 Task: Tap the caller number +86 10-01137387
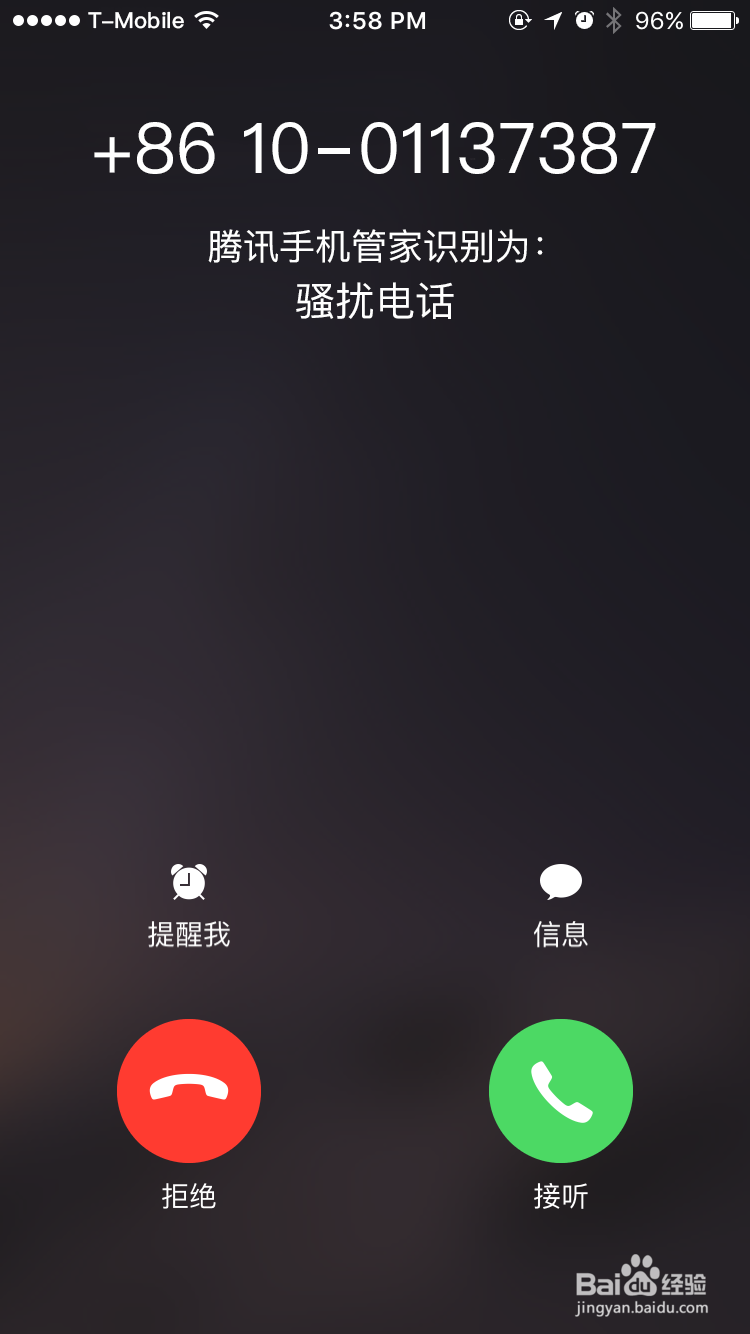pos(375,150)
